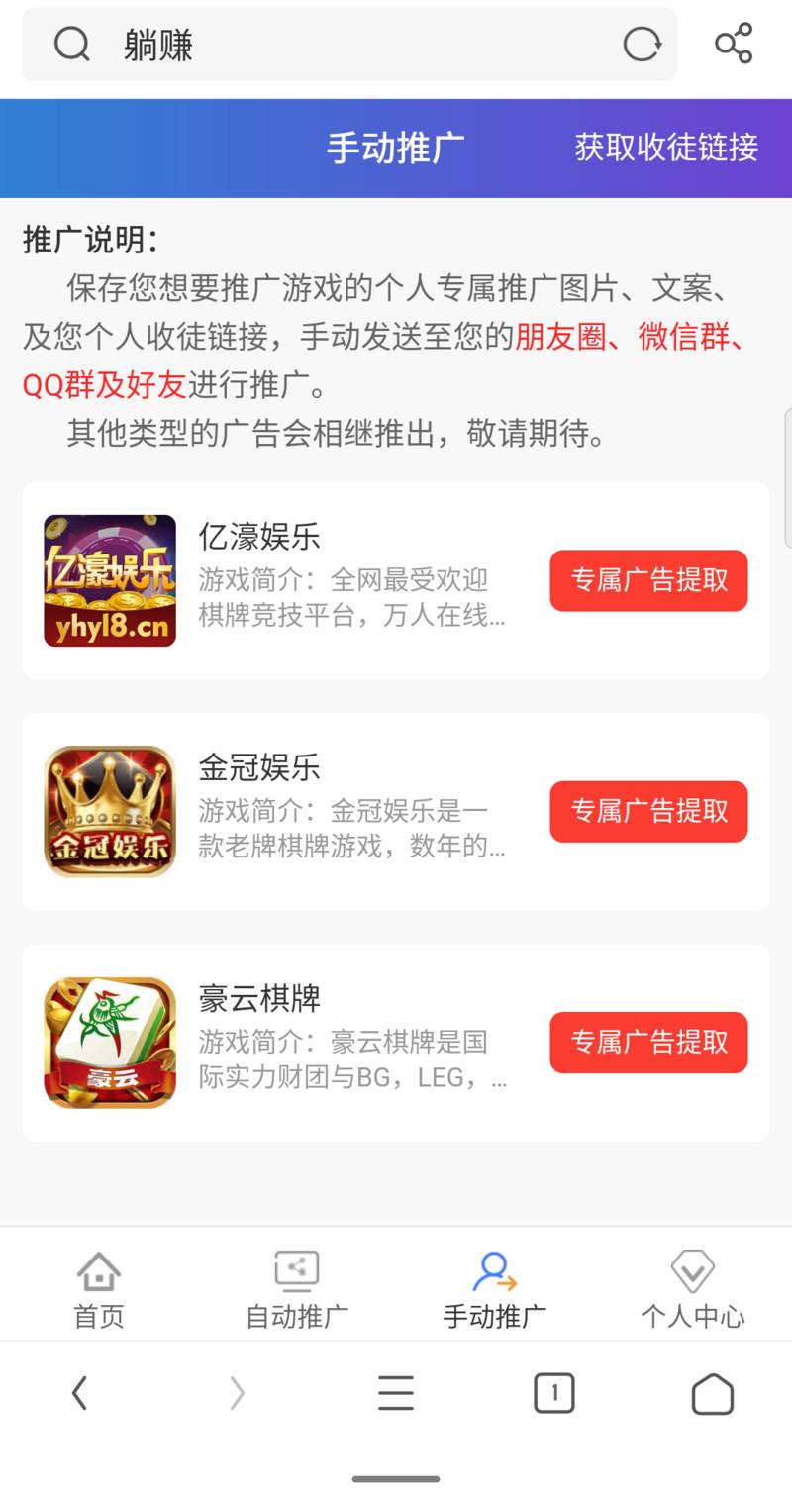Tap the refresh icon in the search bar

(642, 44)
